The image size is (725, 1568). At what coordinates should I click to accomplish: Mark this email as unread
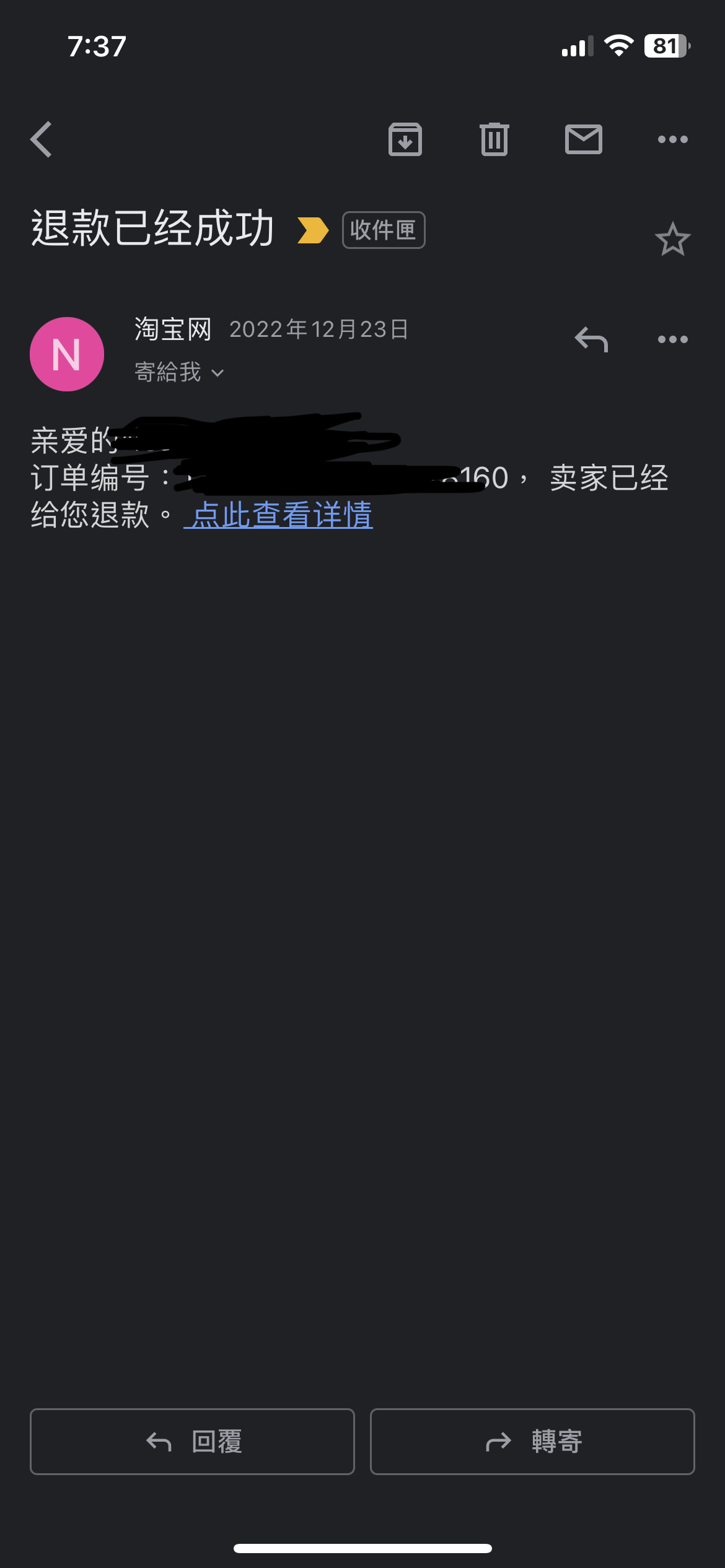click(583, 139)
